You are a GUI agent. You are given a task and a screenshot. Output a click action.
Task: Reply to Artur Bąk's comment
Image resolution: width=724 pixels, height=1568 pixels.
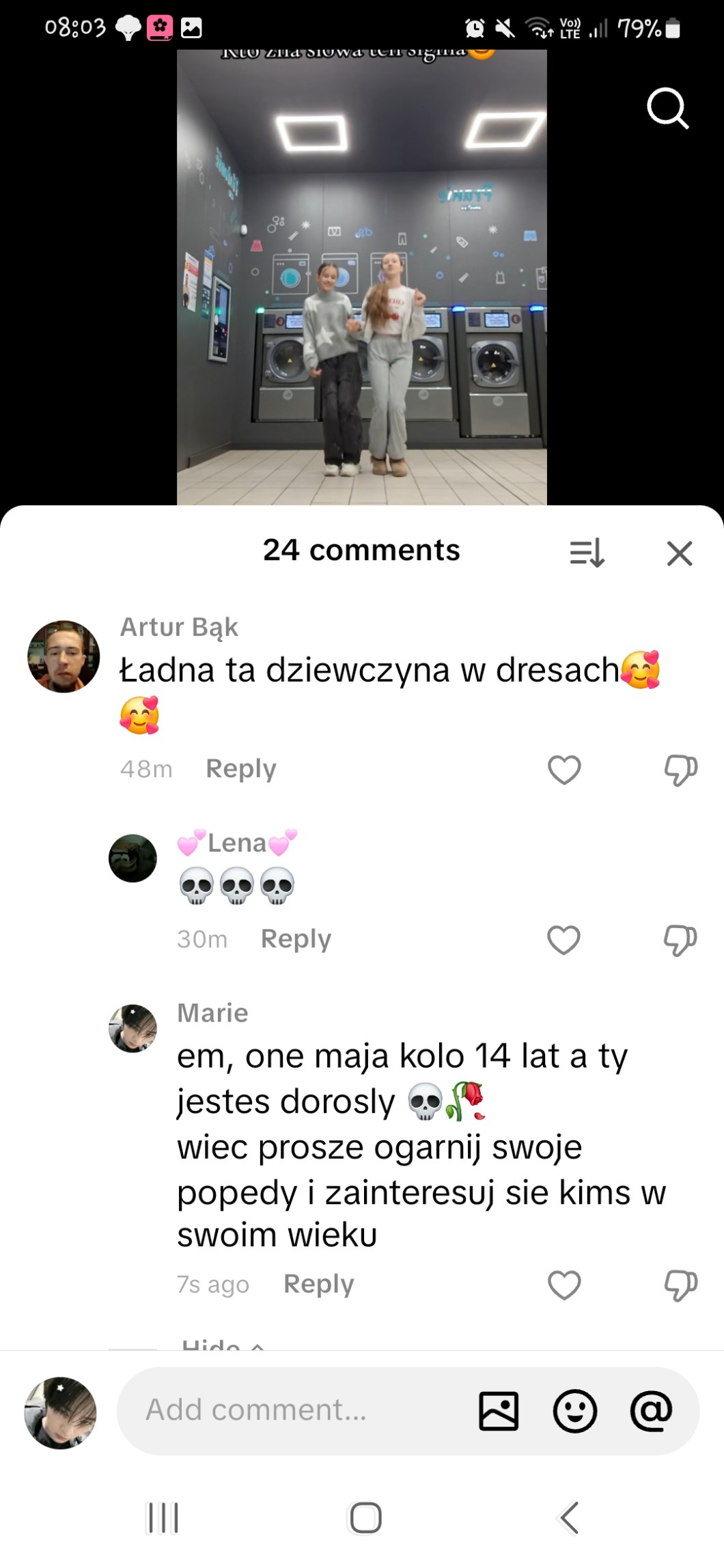click(x=240, y=769)
